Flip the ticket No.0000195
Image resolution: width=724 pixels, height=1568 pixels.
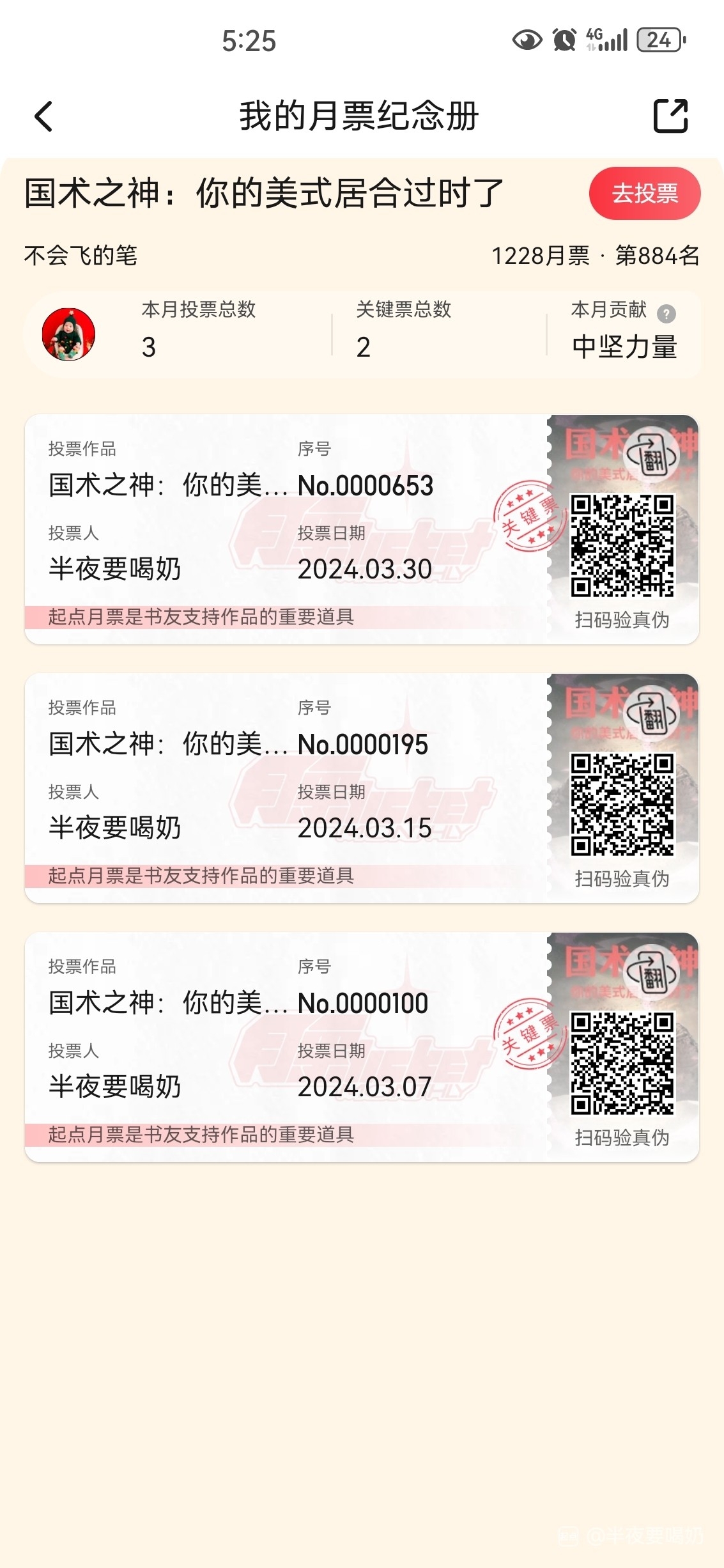coord(651,714)
